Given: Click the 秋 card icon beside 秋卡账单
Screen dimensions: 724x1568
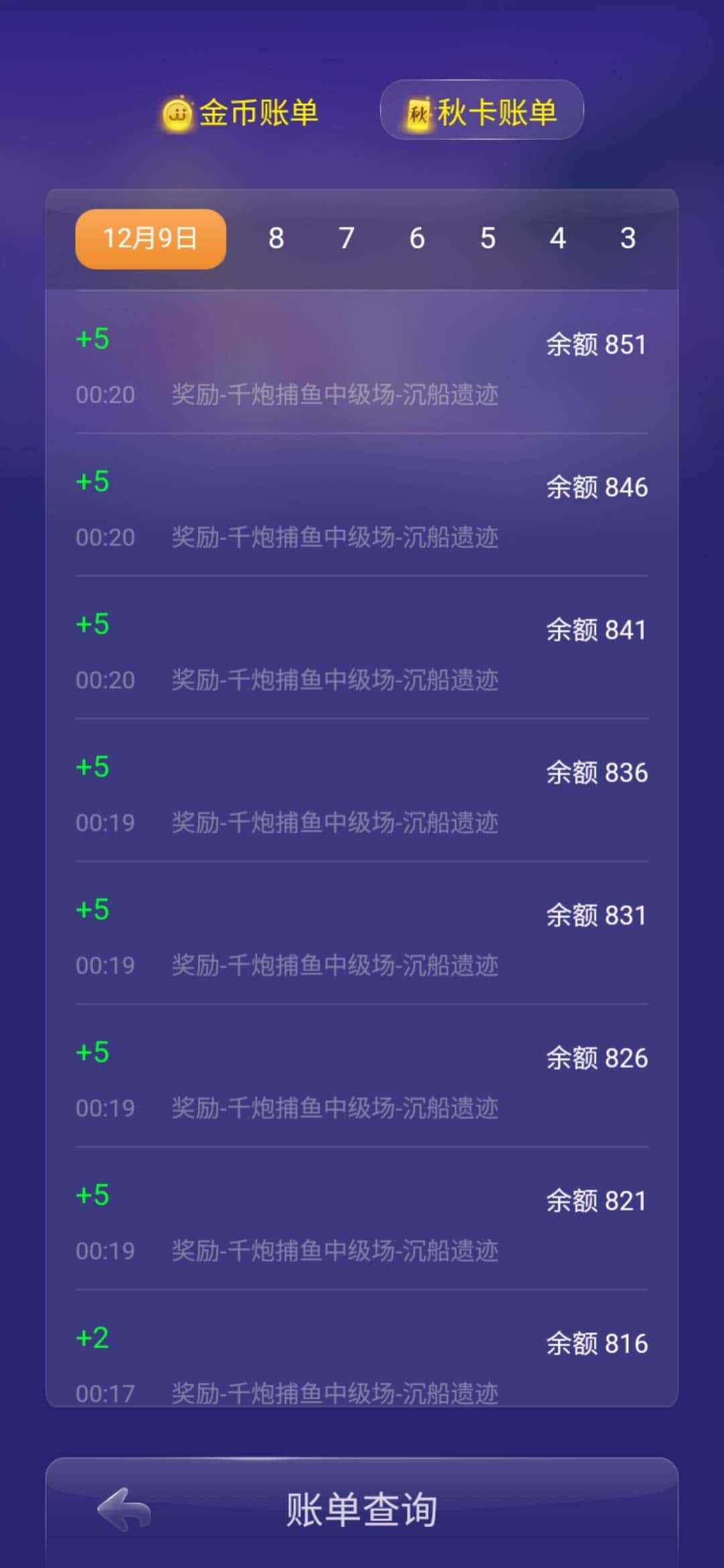Looking at the screenshot, I should 419,111.
